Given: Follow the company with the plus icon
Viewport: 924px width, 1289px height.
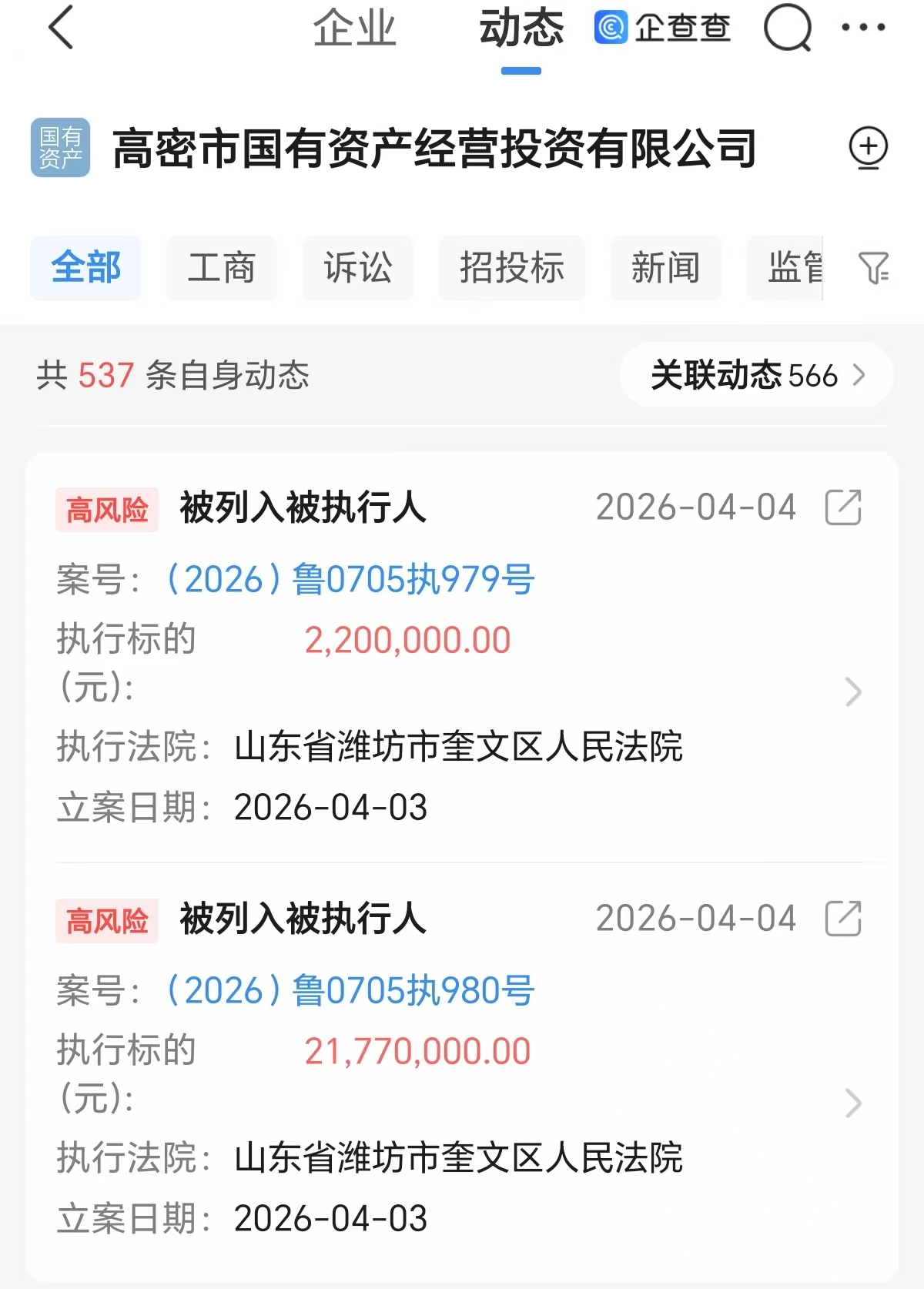Looking at the screenshot, I should pos(868,147).
